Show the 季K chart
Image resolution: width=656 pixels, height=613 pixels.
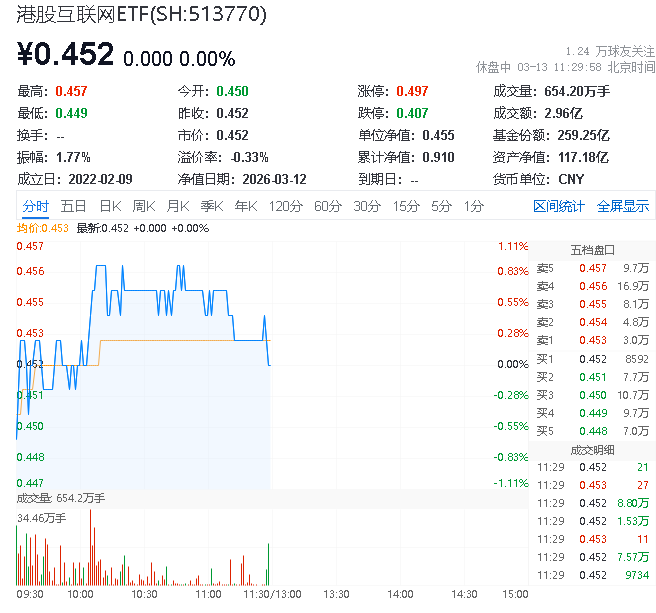pos(212,206)
